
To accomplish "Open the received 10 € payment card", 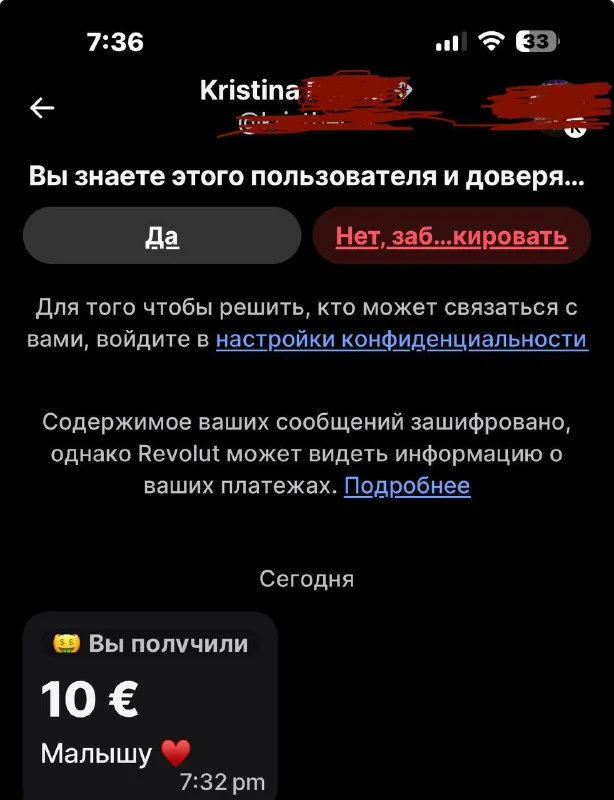I will point(150,705).
